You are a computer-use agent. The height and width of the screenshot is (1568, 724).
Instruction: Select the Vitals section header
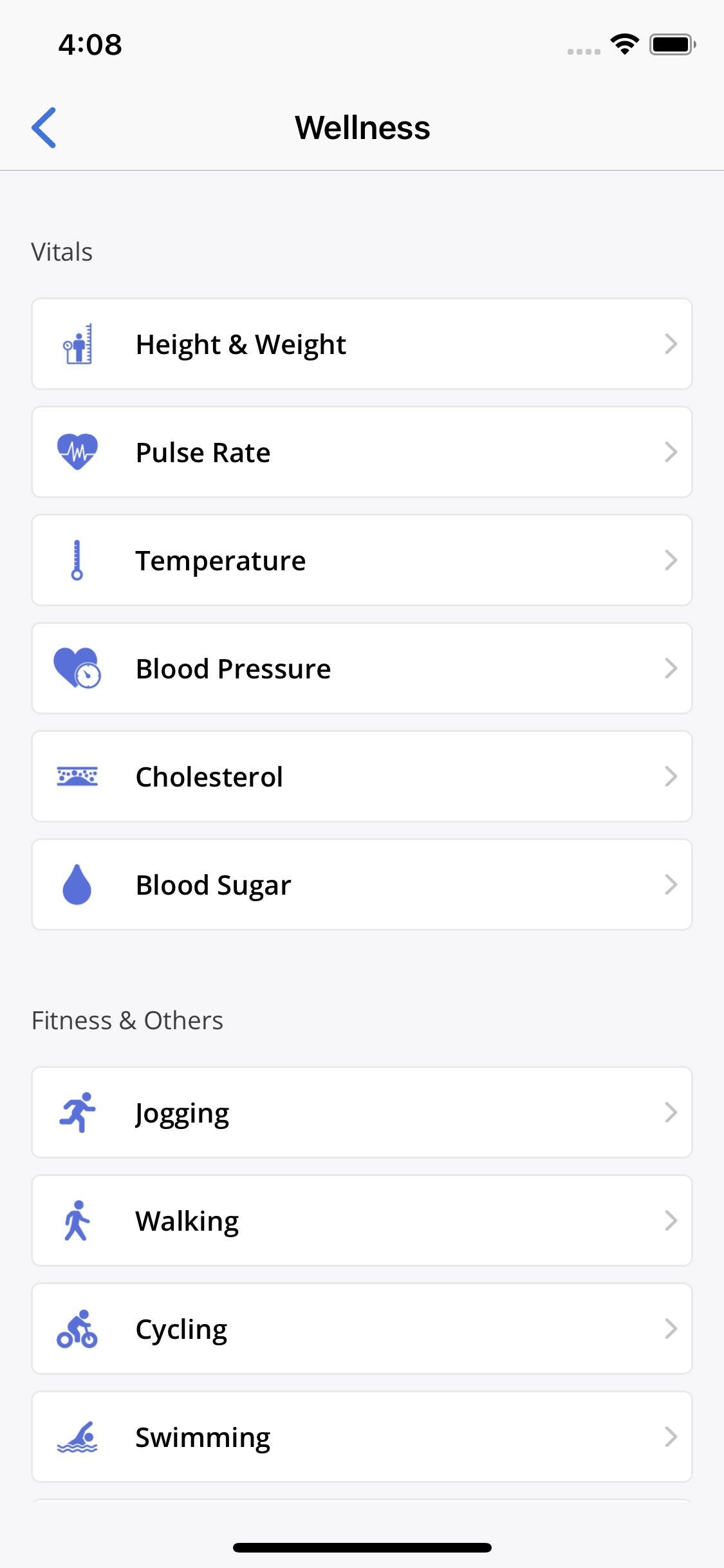(62, 252)
